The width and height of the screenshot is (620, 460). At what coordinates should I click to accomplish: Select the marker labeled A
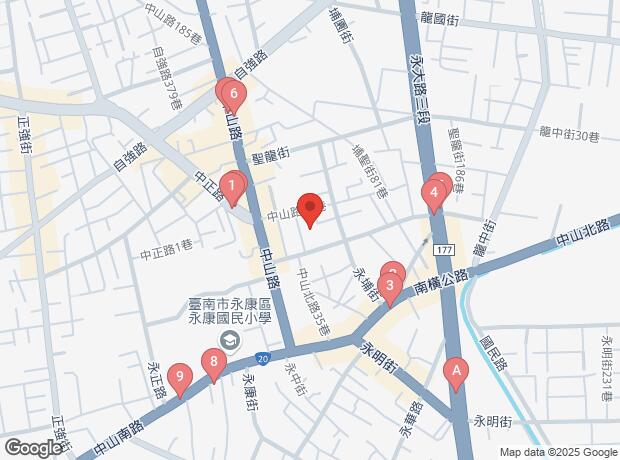(456, 372)
